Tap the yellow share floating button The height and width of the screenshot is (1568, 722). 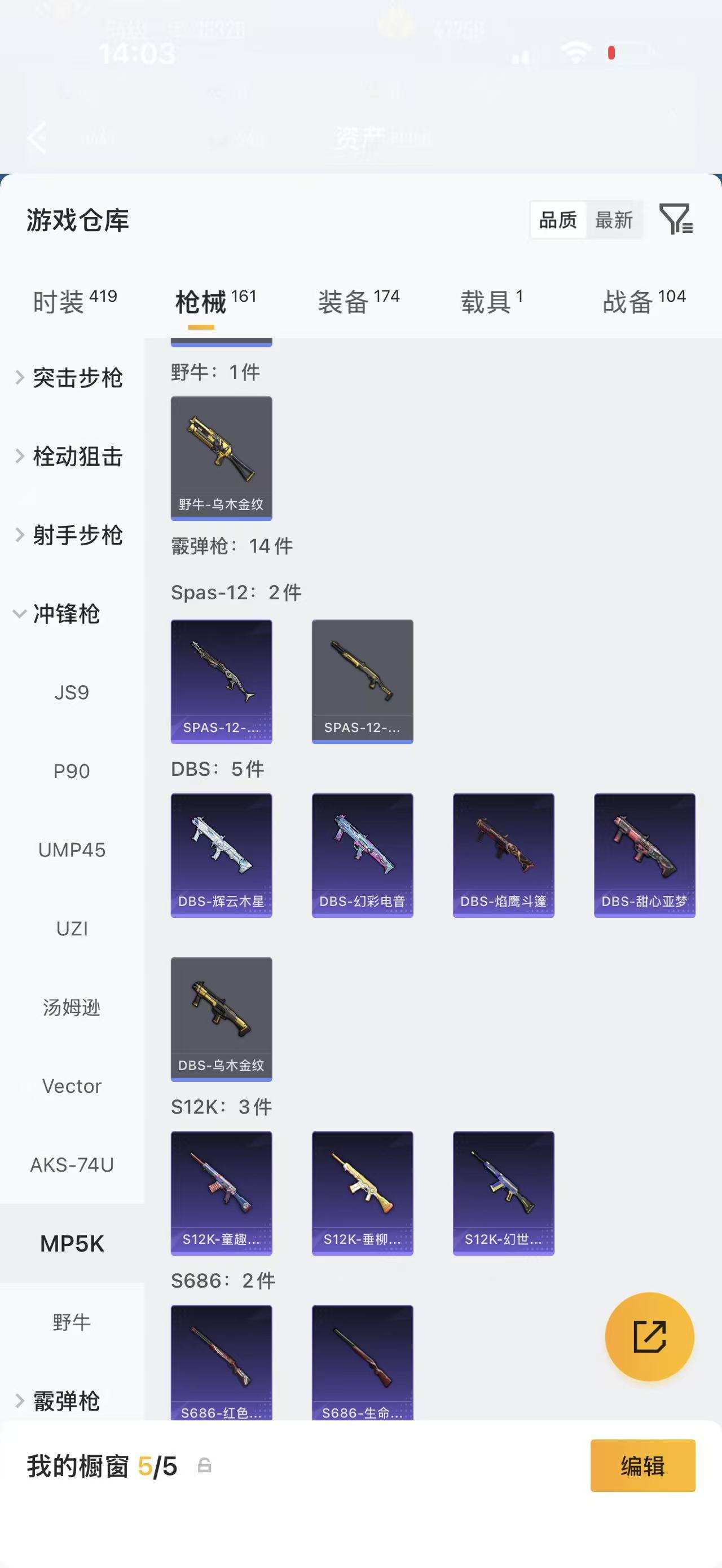coord(649,1337)
